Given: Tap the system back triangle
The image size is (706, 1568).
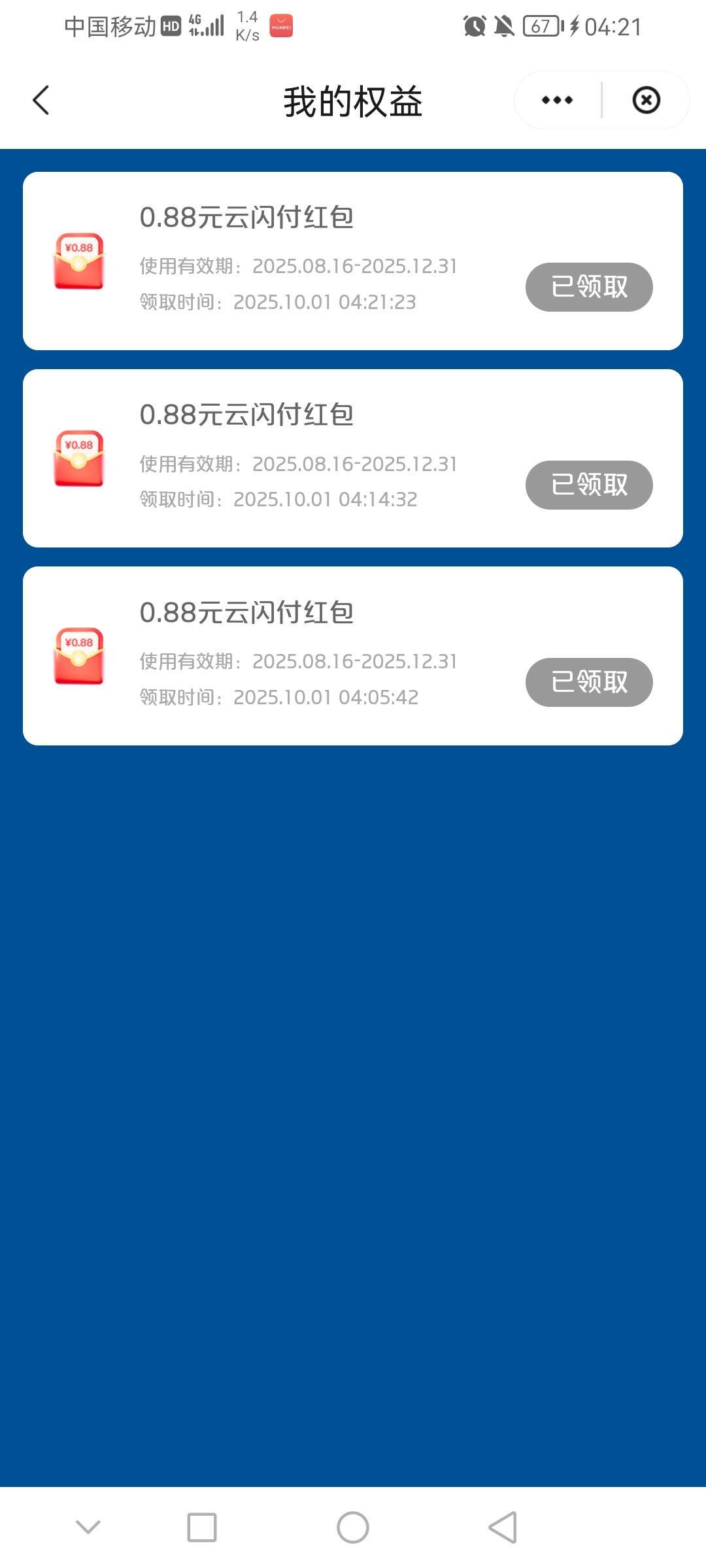Looking at the screenshot, I should coord(503,1527).
